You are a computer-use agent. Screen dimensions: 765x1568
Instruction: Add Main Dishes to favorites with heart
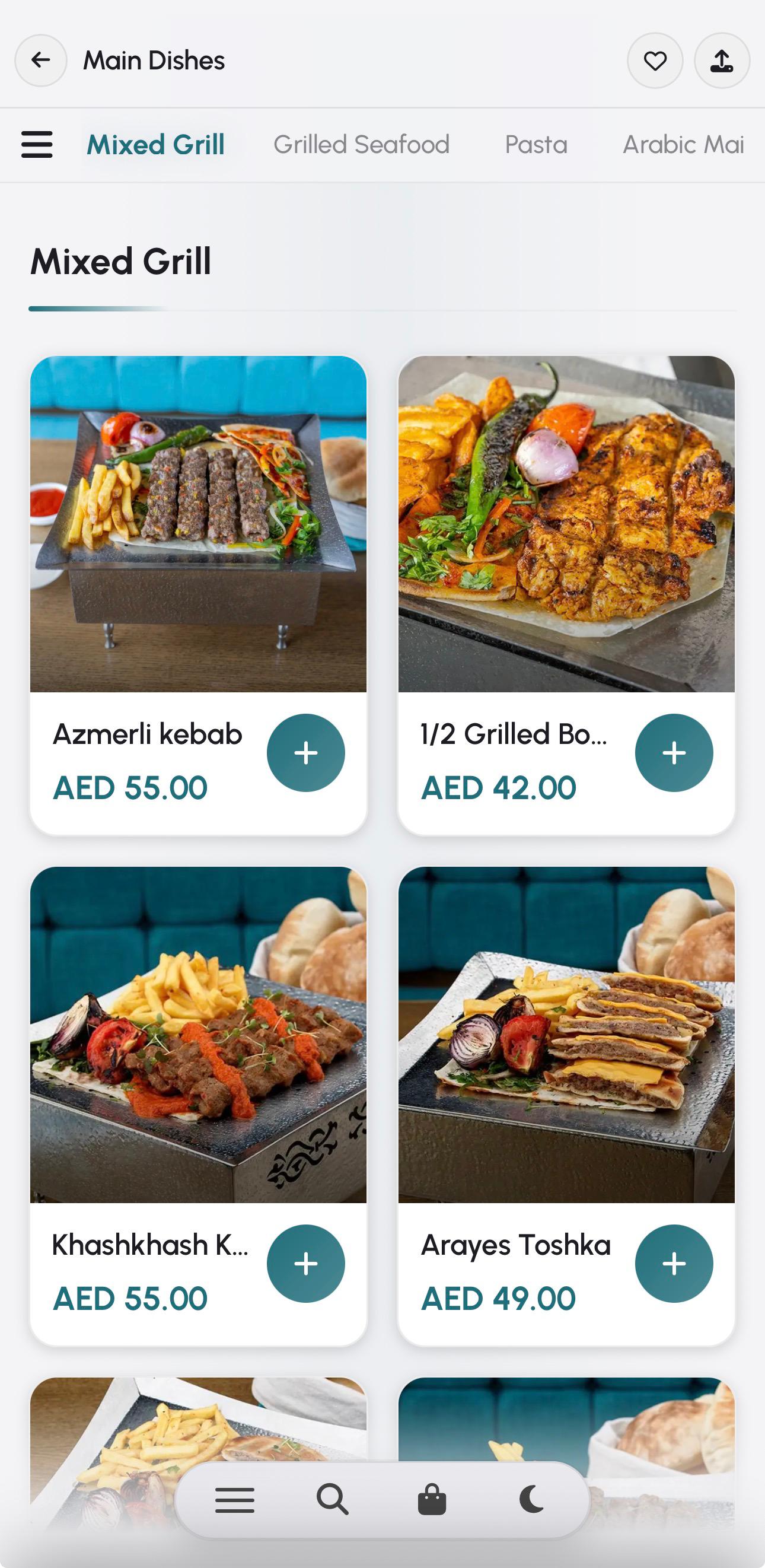655,61
